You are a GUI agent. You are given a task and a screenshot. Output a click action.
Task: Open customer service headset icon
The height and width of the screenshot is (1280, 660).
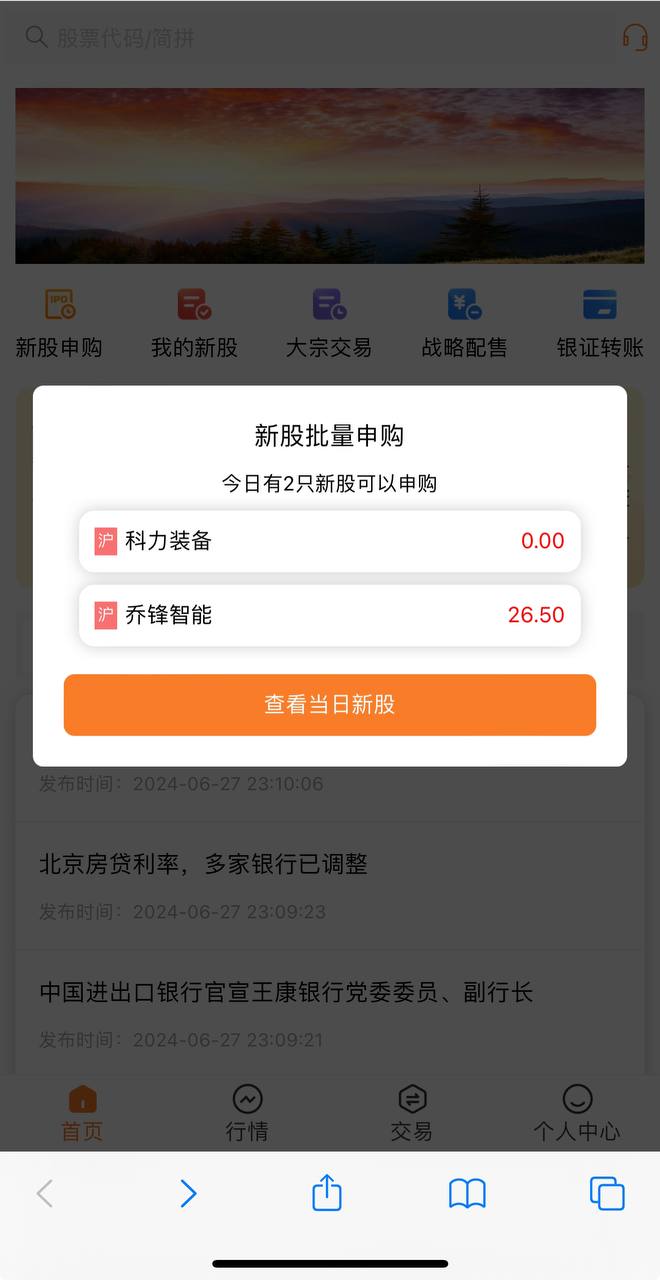point(635,38)
